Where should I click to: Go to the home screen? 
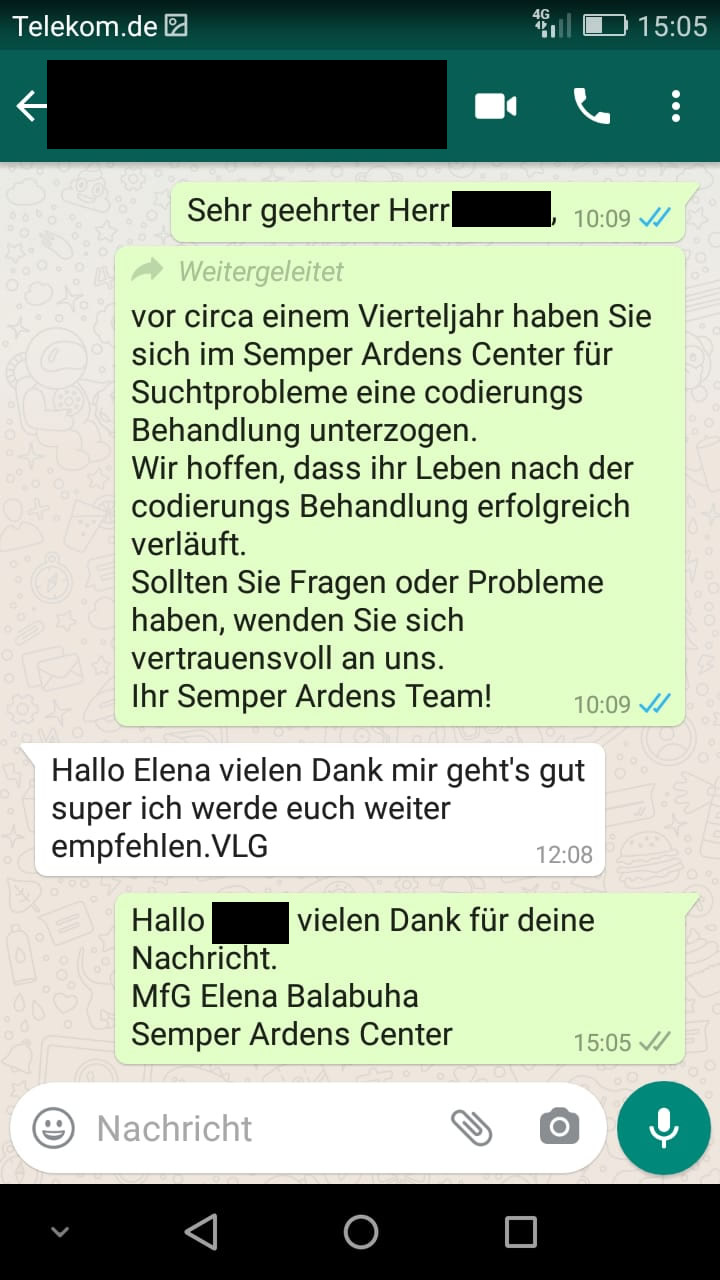click(360, 1232)
